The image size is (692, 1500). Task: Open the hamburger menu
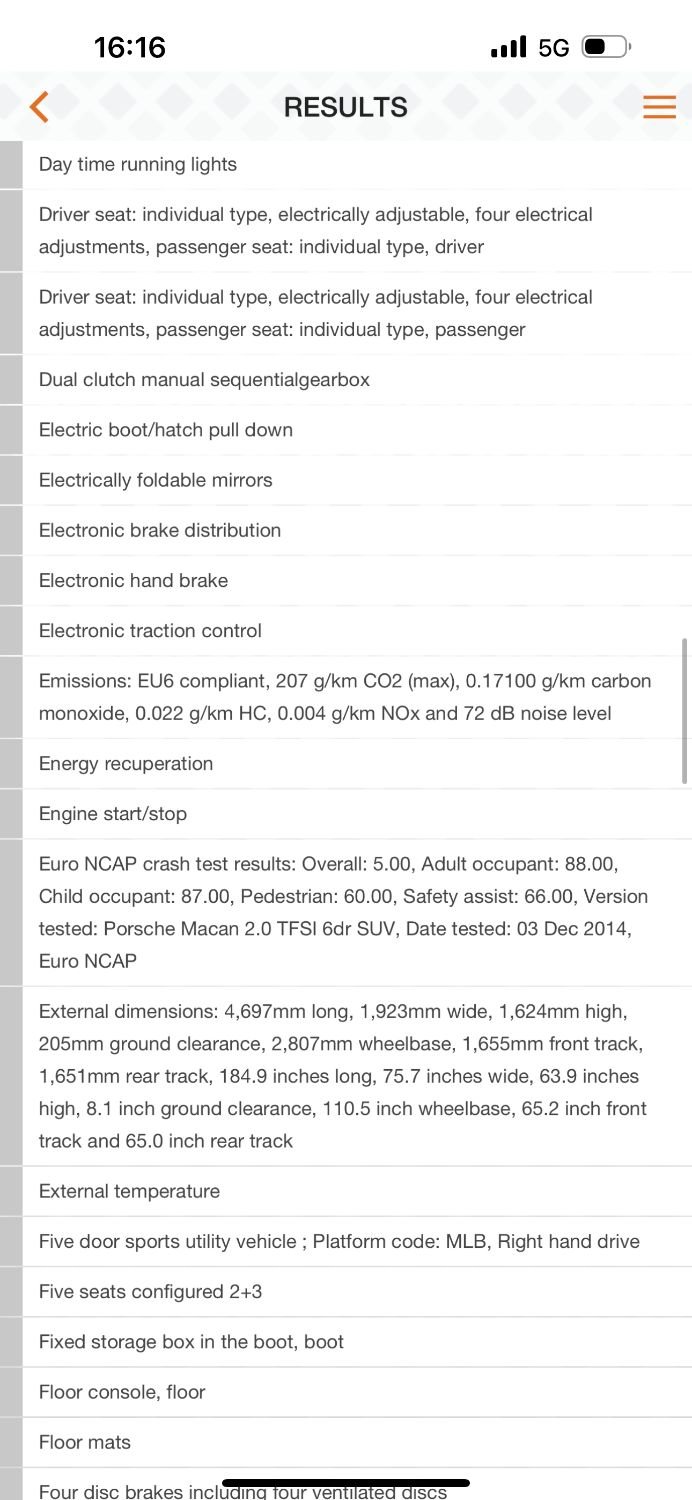(x=659, y=107)
